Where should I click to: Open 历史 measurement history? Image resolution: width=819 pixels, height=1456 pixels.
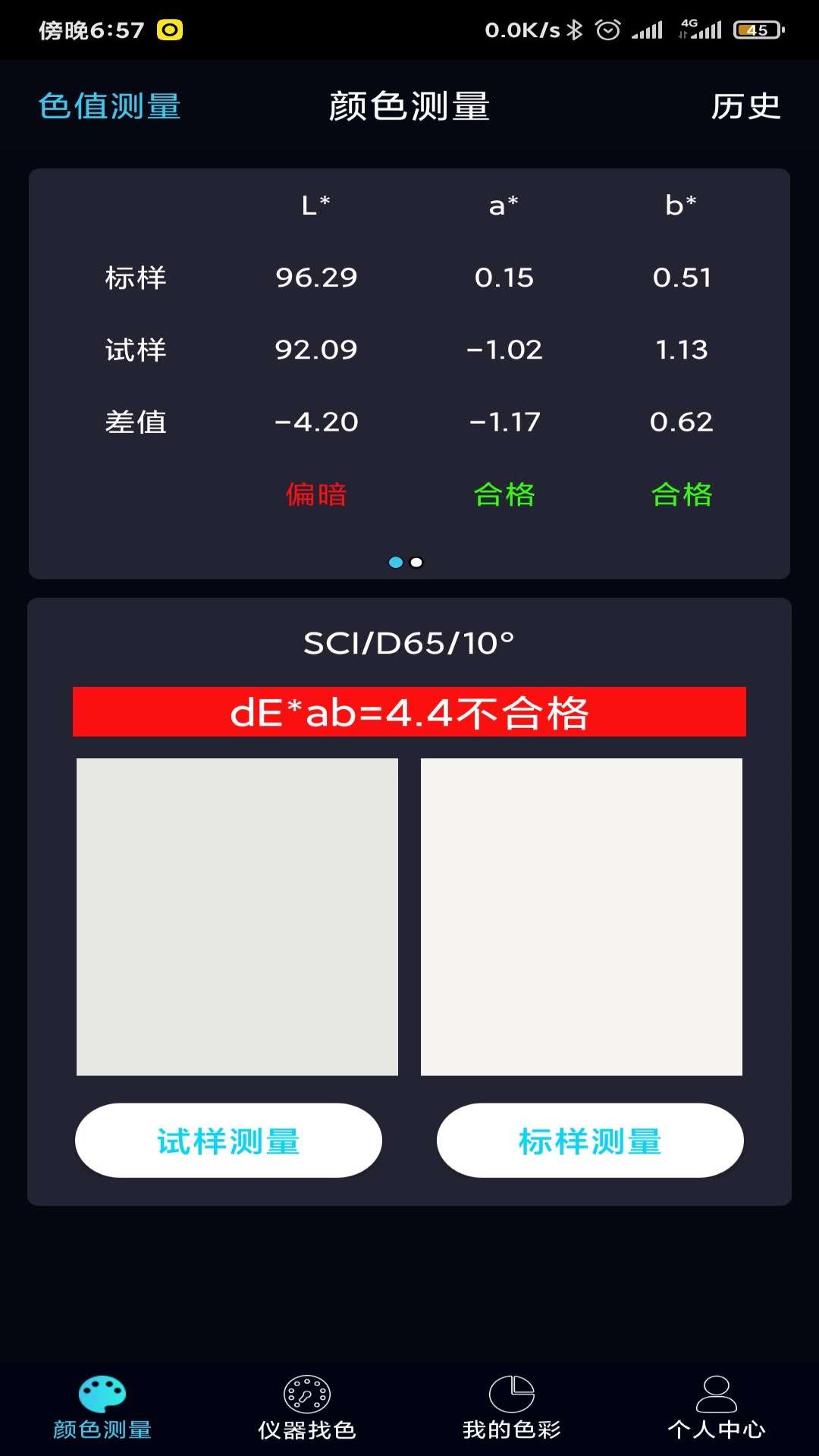(746, 106)
